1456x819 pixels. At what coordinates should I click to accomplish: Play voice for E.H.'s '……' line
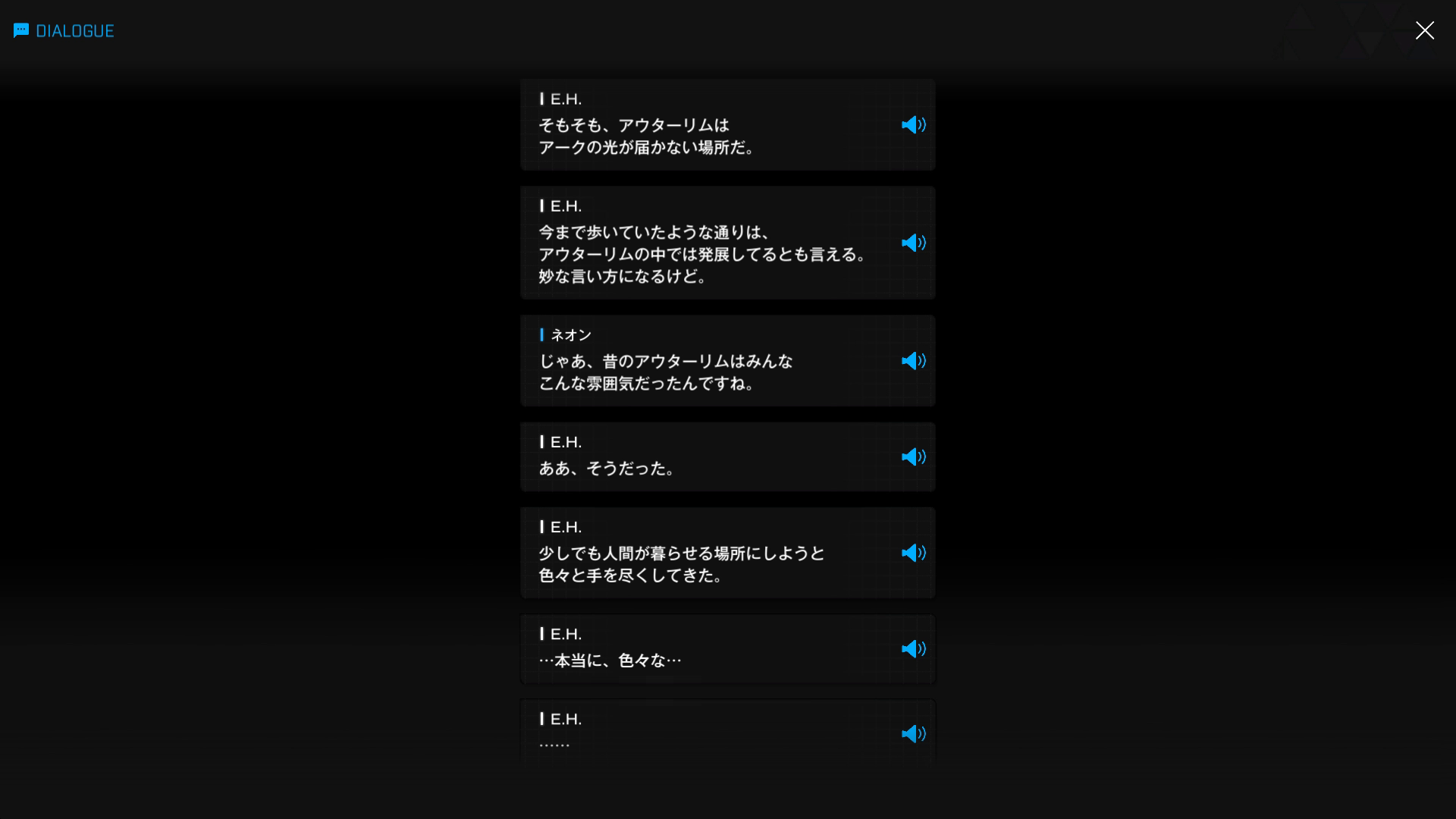point(913,733)
